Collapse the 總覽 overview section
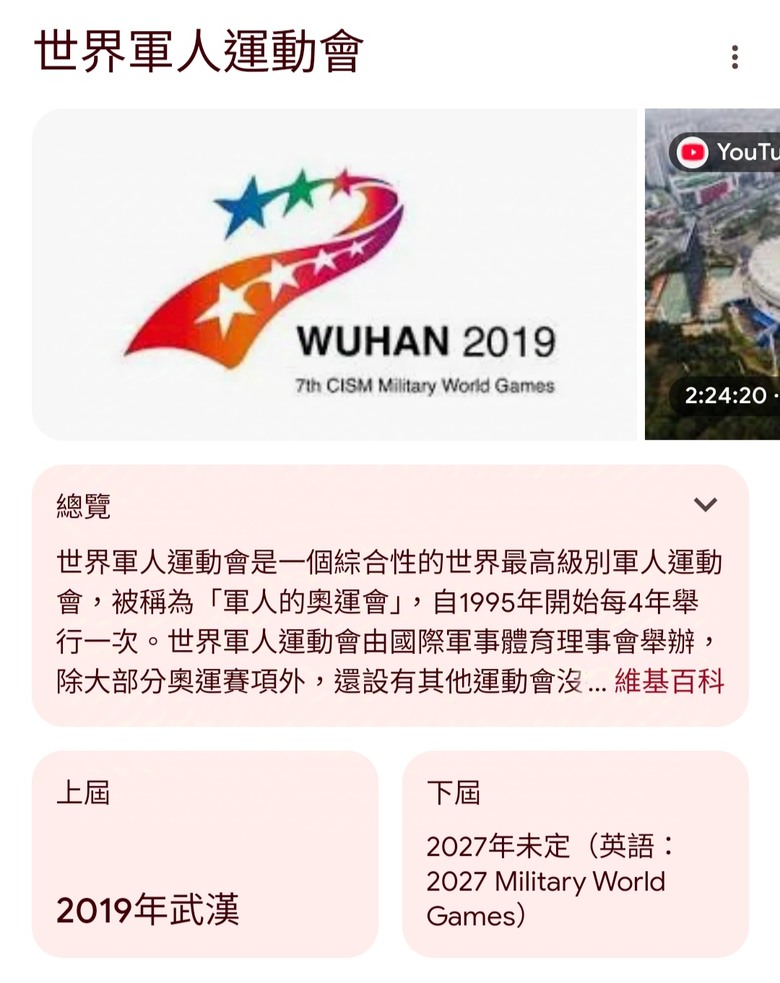 click(705, 505)
